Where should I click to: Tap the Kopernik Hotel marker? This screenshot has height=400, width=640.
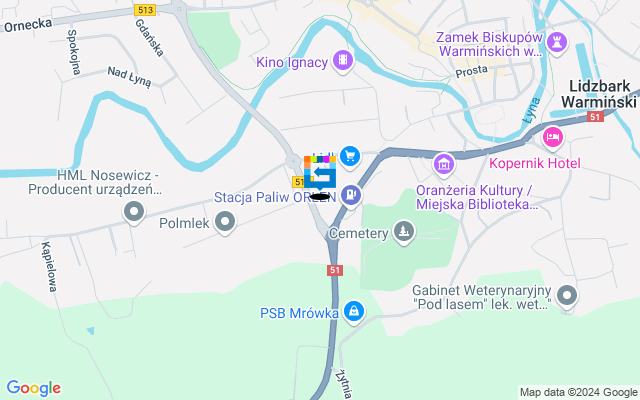click(552, 137)
